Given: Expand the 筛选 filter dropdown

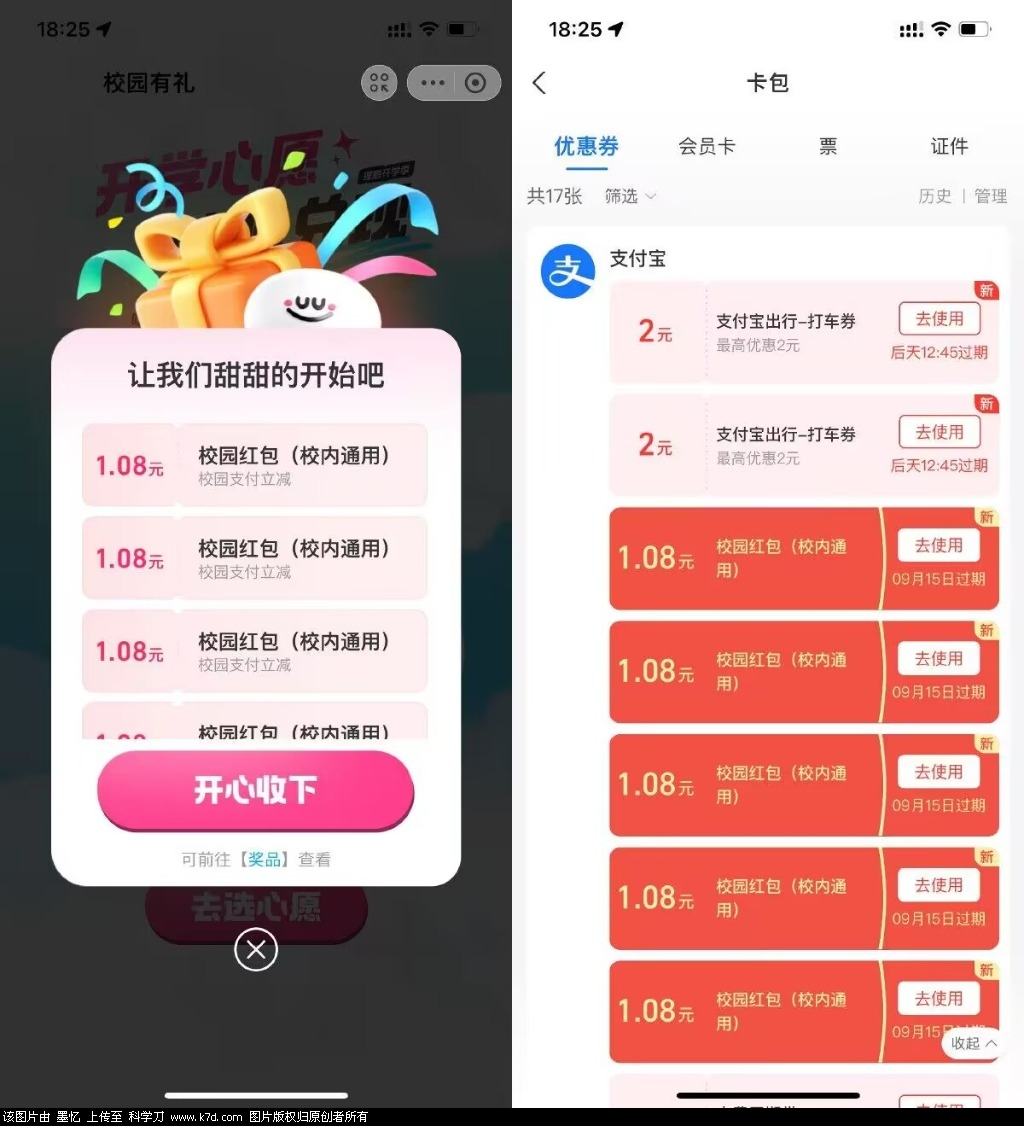Looking at the screenshot, I should click(630, 196).
